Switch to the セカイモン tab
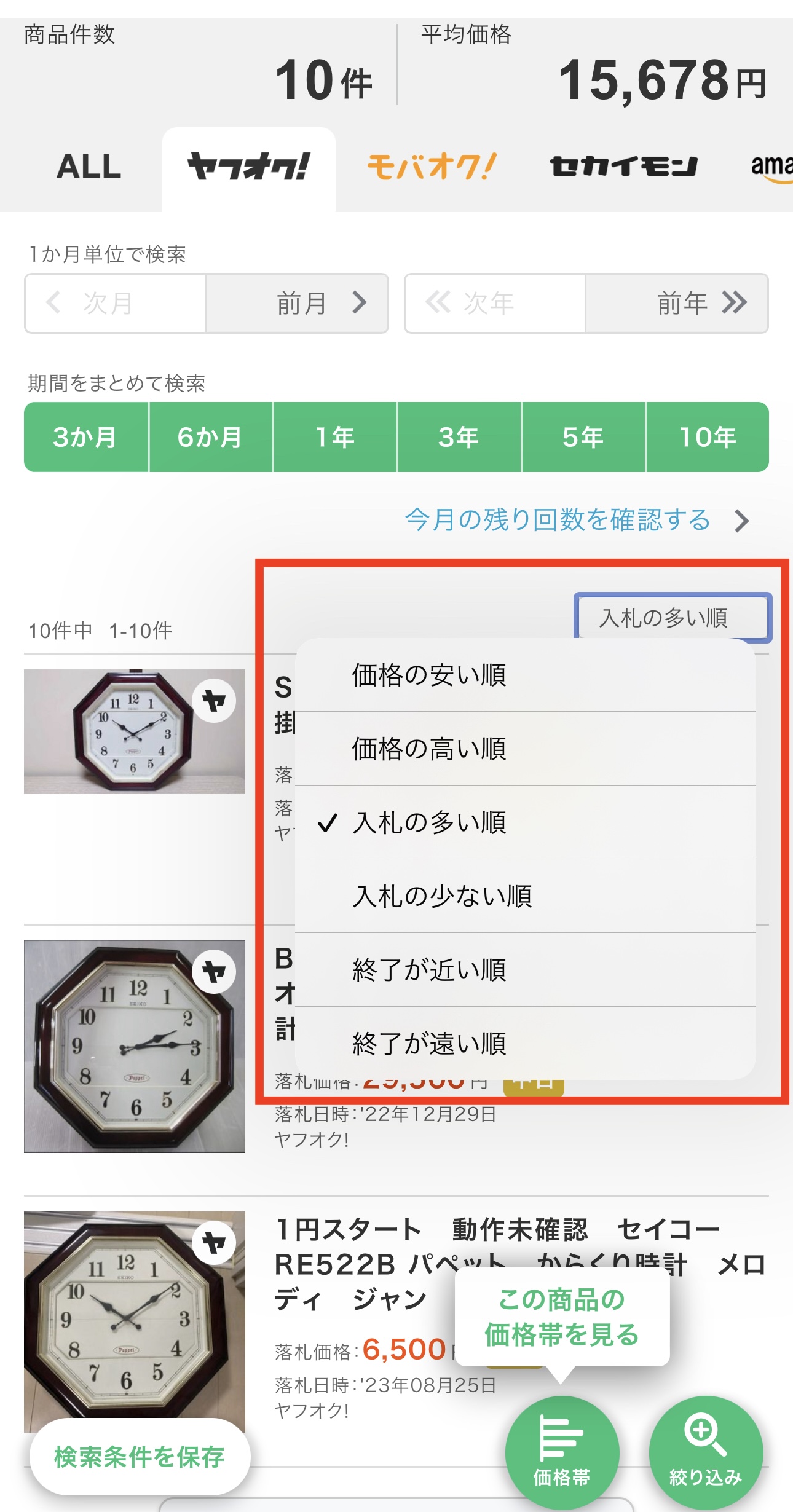The height and width of the screenshot is (1512, 793). tap(623, 167)
